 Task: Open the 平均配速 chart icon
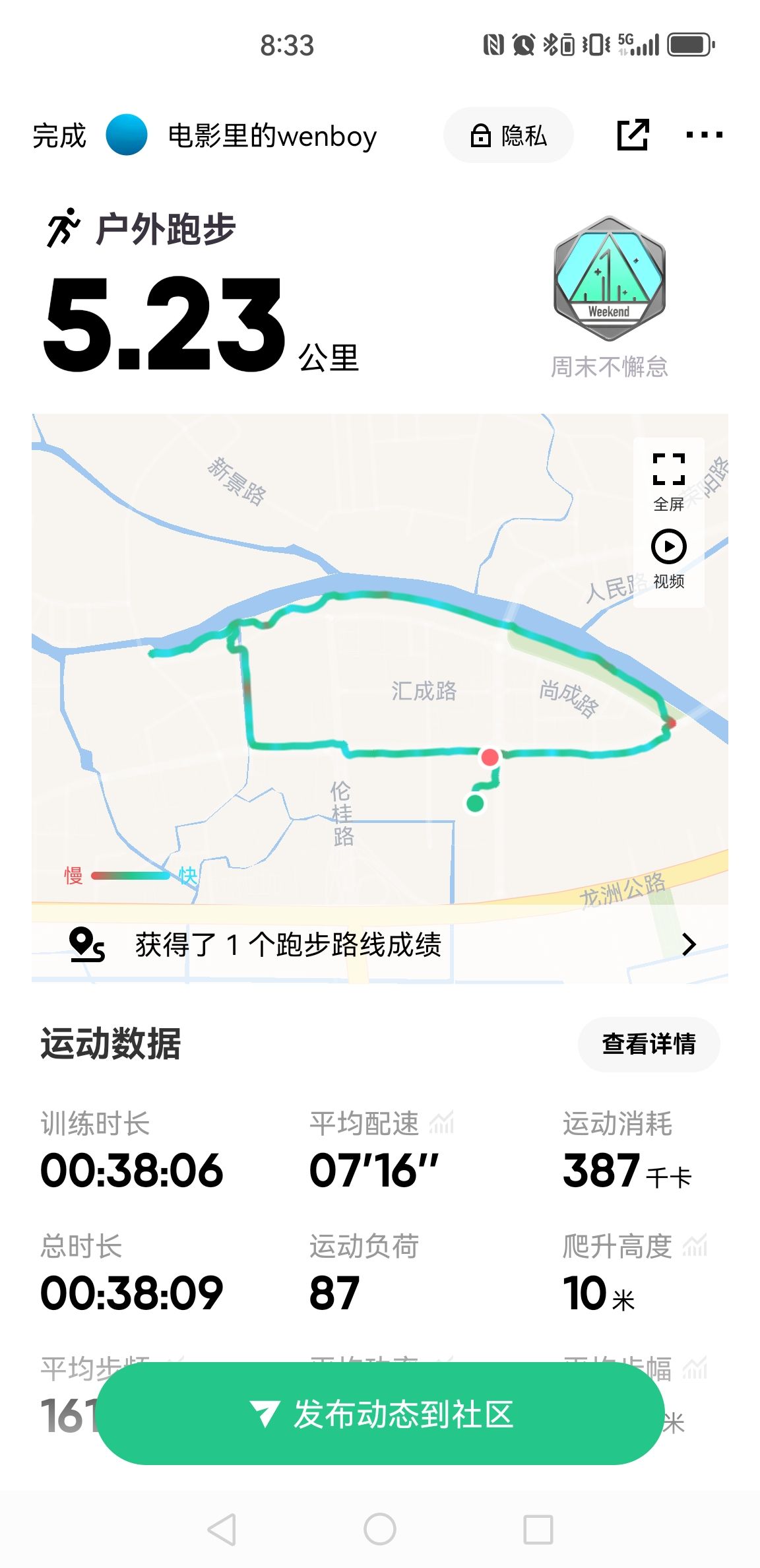442,1123
